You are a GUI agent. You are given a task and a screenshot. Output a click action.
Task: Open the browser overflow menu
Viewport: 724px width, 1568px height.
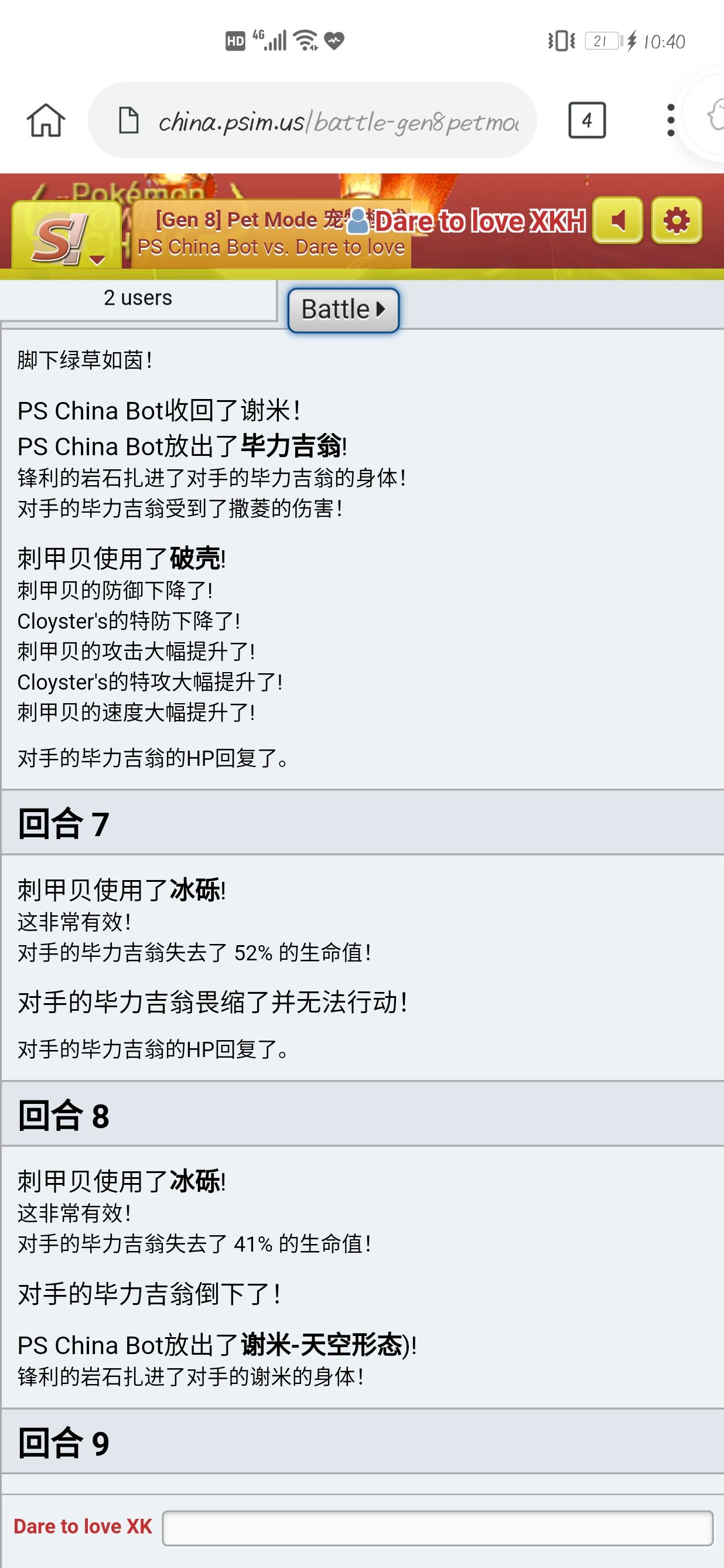tap(671, 120)
